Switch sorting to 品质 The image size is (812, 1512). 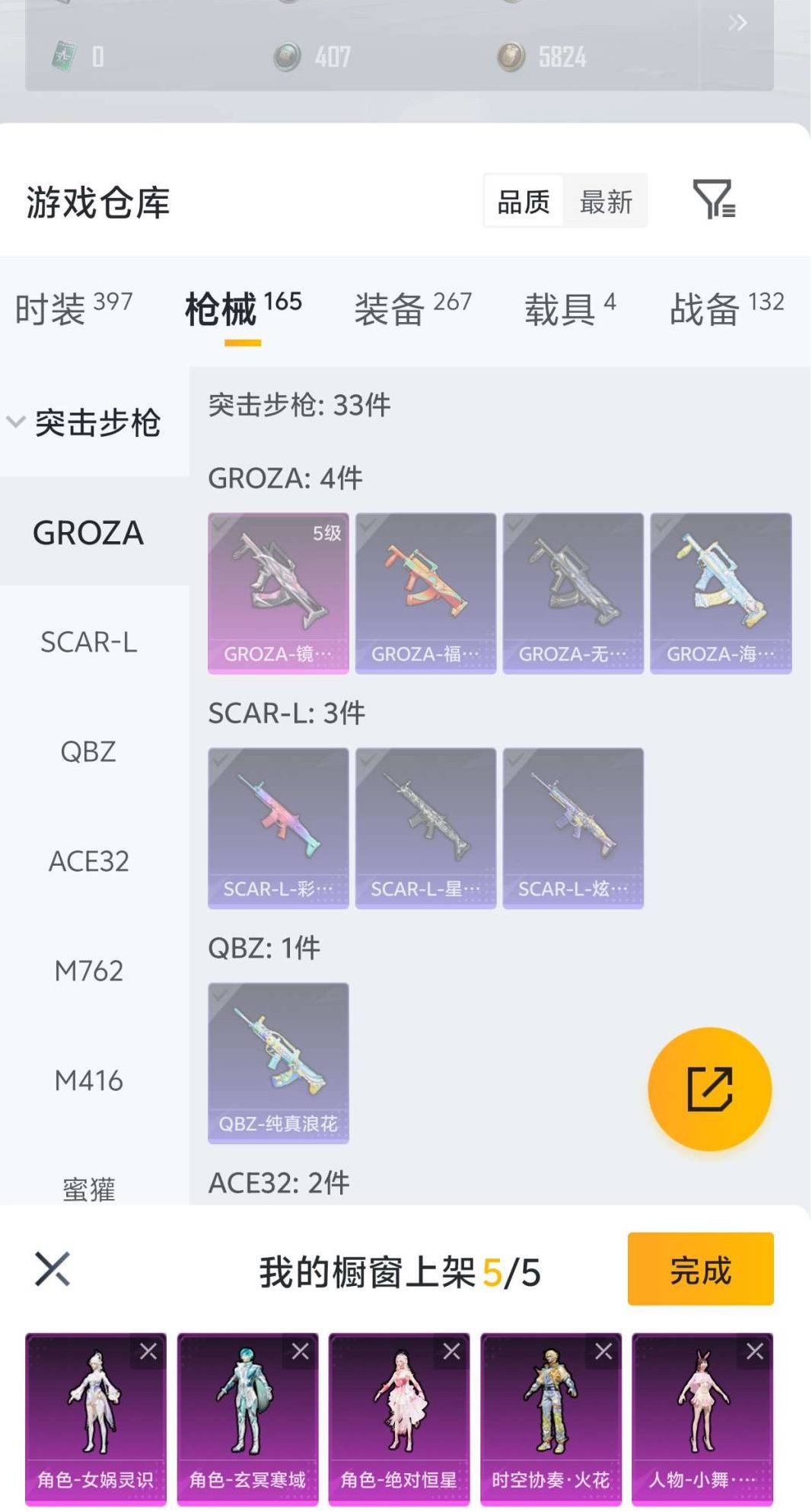524,201
